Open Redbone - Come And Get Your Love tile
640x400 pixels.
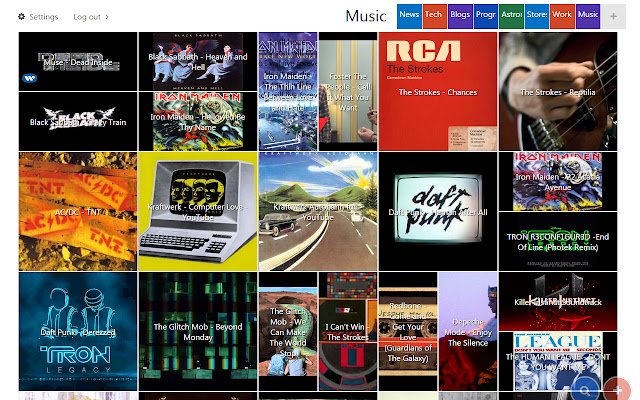tap(407, 331)
